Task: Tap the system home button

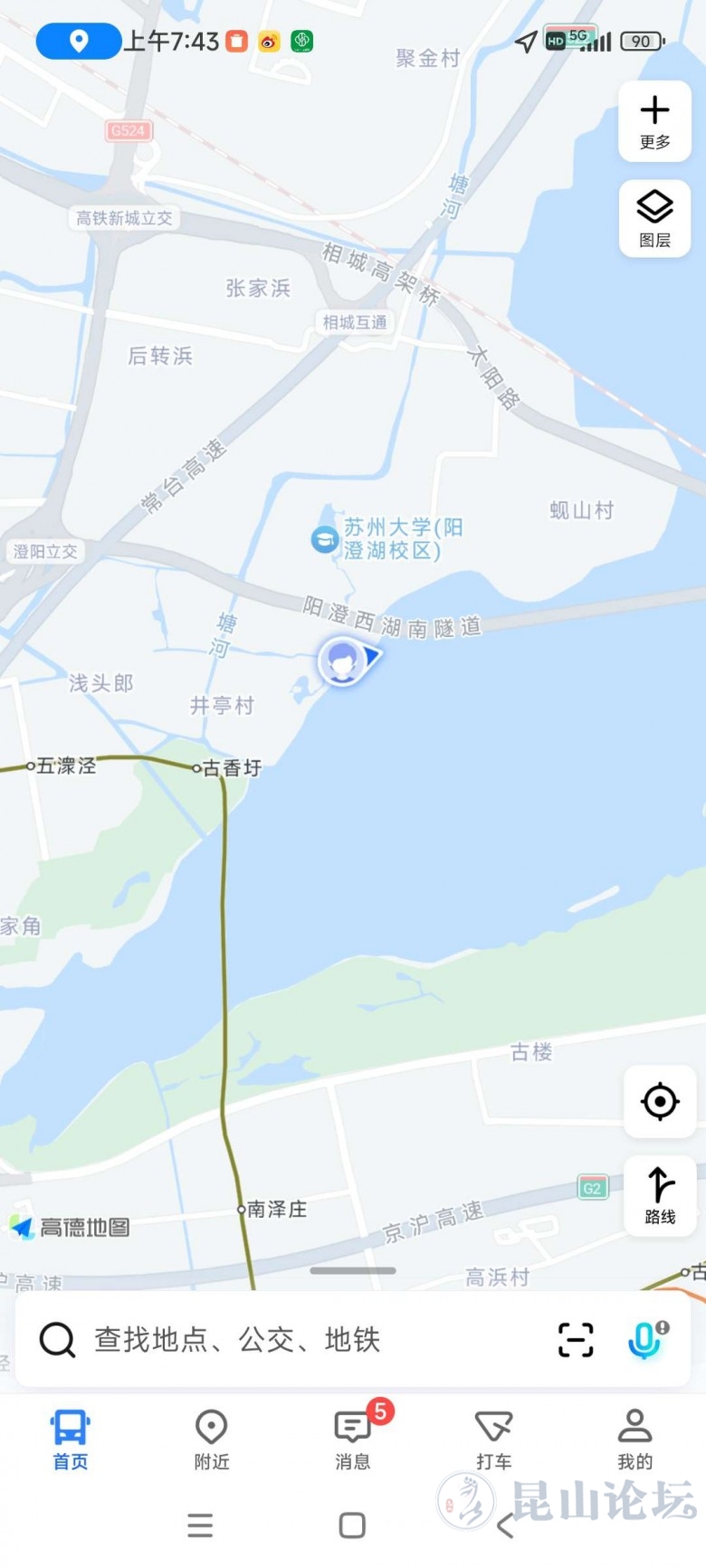Action: coord(352,1525)
